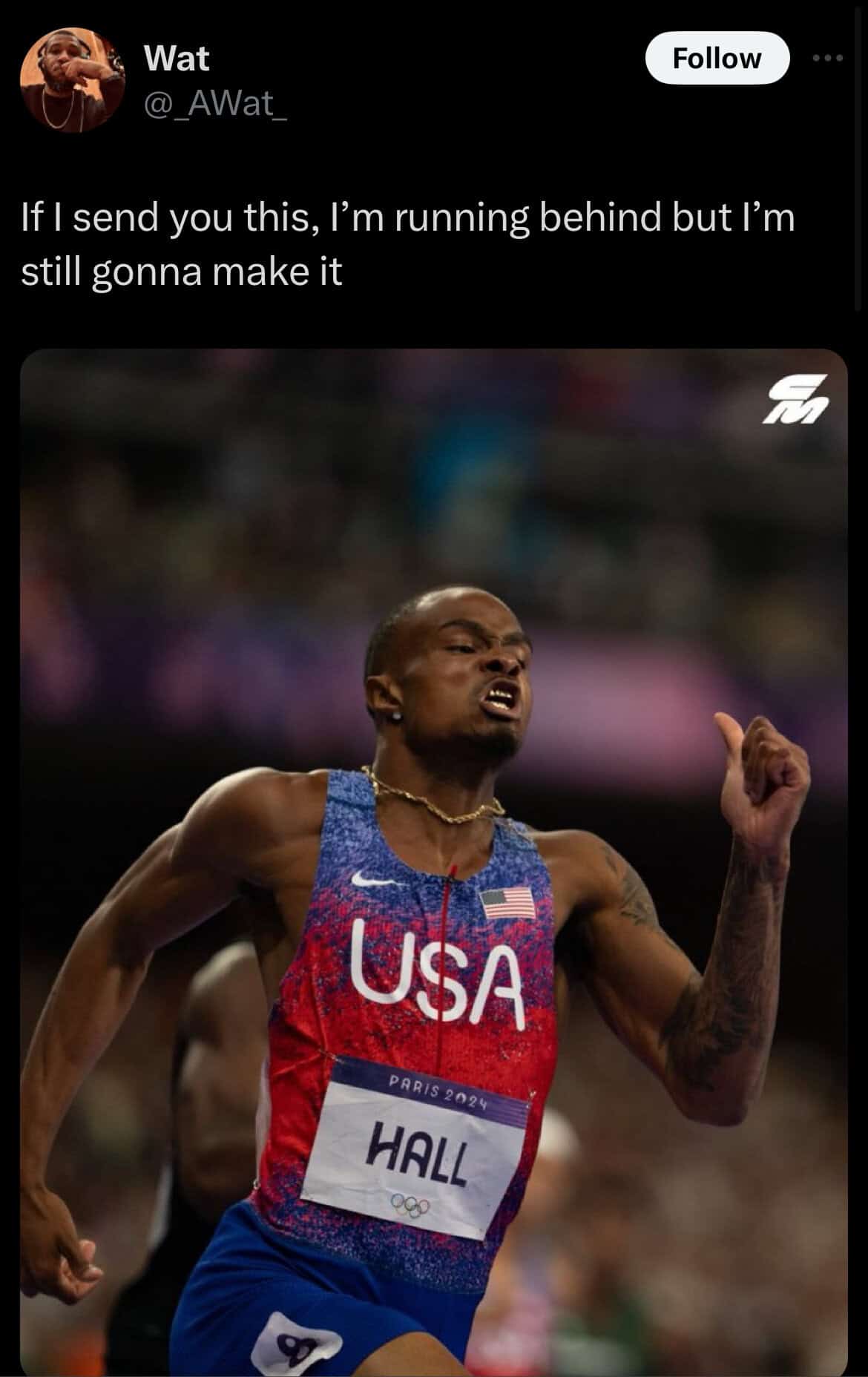Open the attached sprinter photo full screen

point(433,861)
